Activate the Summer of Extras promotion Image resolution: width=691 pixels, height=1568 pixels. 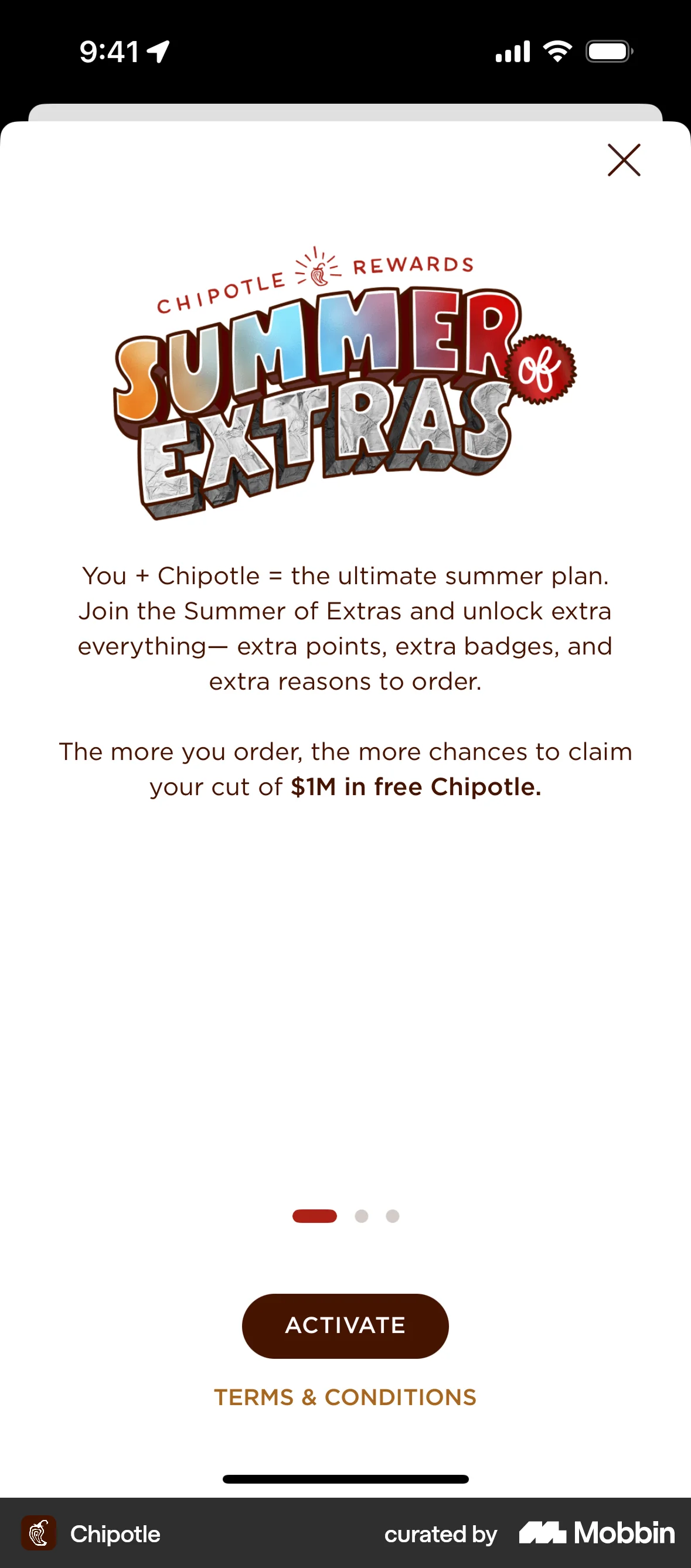click(x=345, y=1325)
